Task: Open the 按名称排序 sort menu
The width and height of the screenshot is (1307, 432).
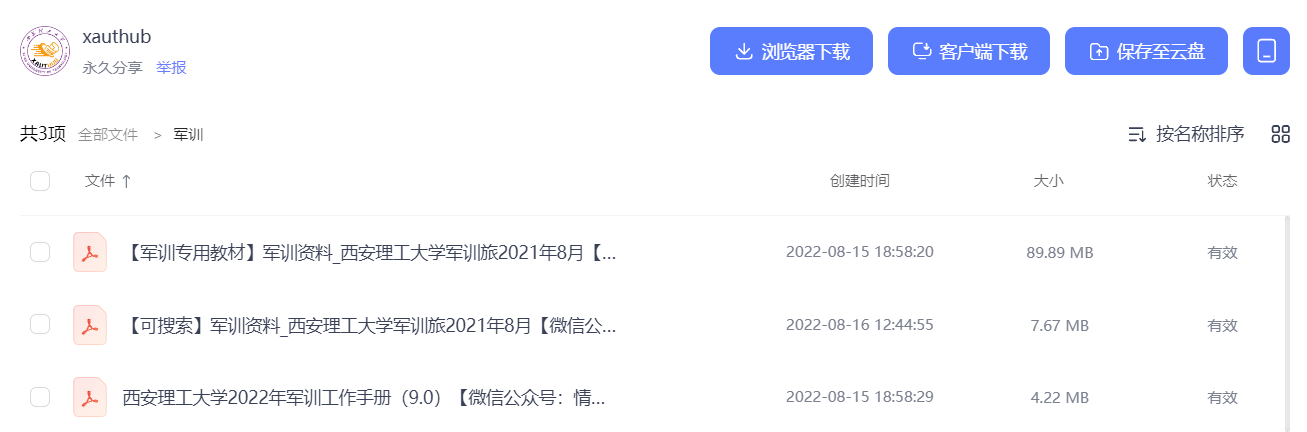Action: [1186, 134]
